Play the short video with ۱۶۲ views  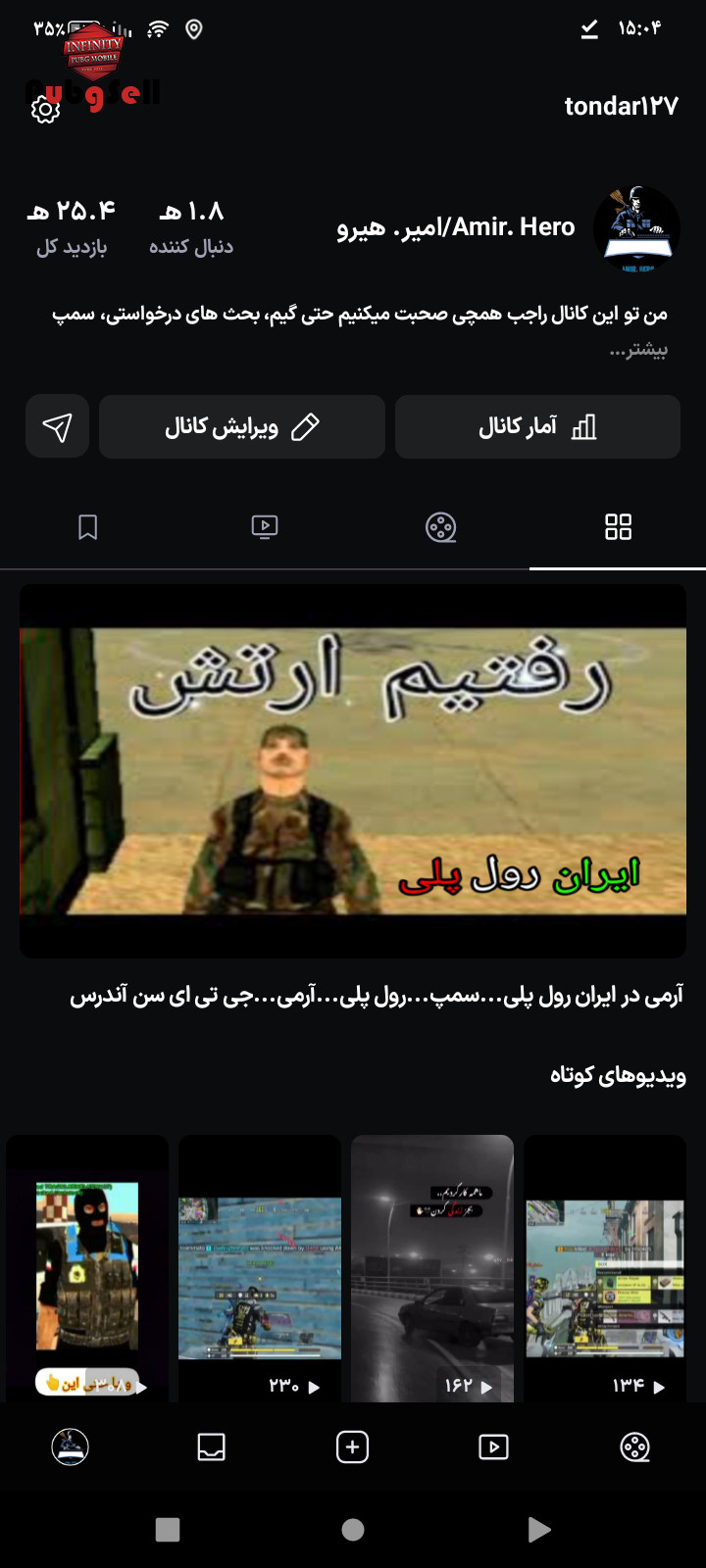(x=432, y=1268)
